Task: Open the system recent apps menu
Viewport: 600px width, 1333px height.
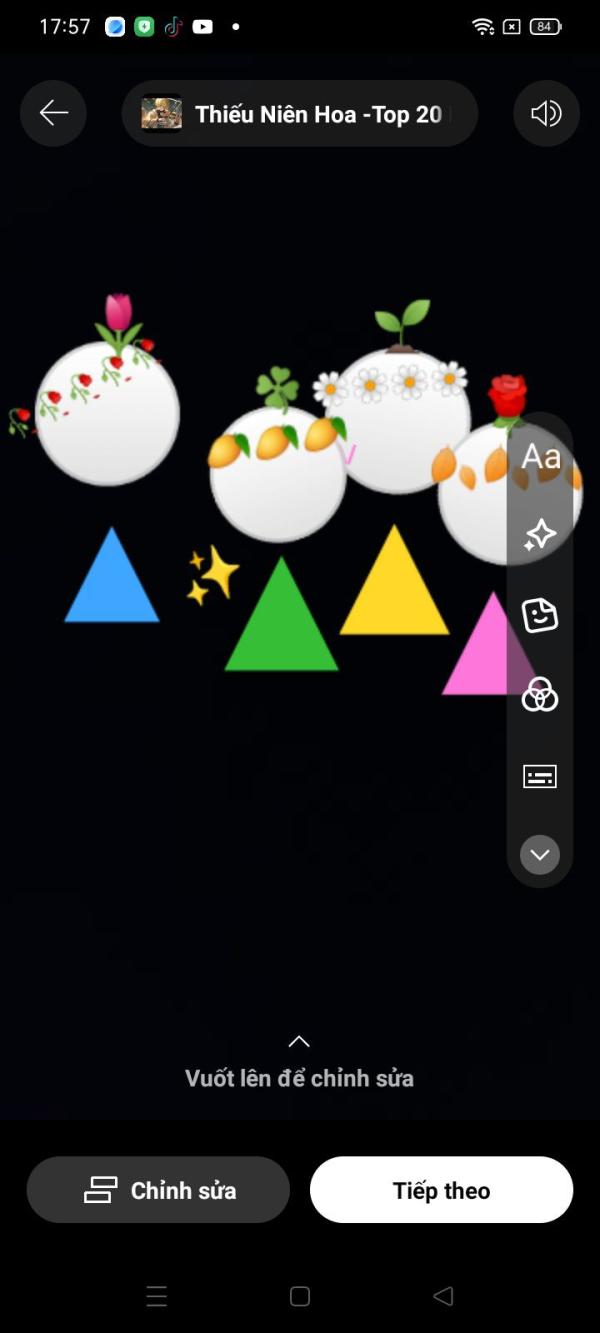Action: (x=157, y=1297)
